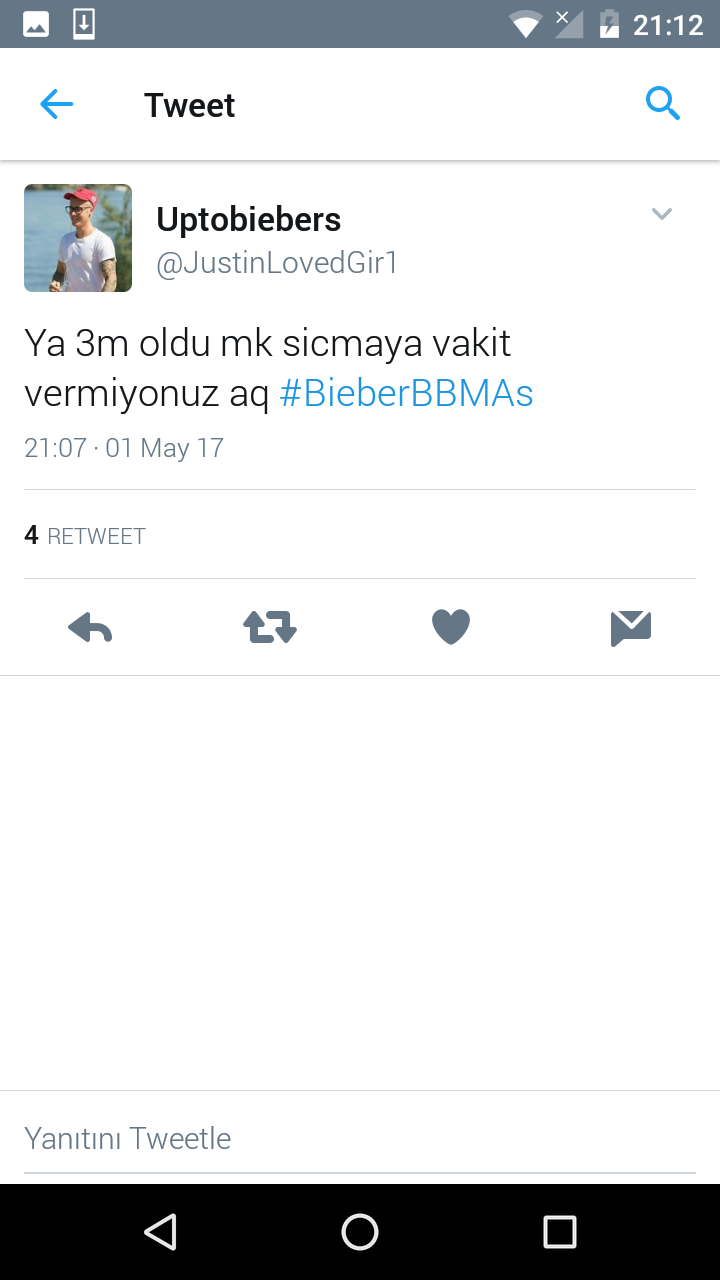Retweet the Uptobiebers tweet
This screenshot has height=1280, width=720.
[x=270, y=628]
